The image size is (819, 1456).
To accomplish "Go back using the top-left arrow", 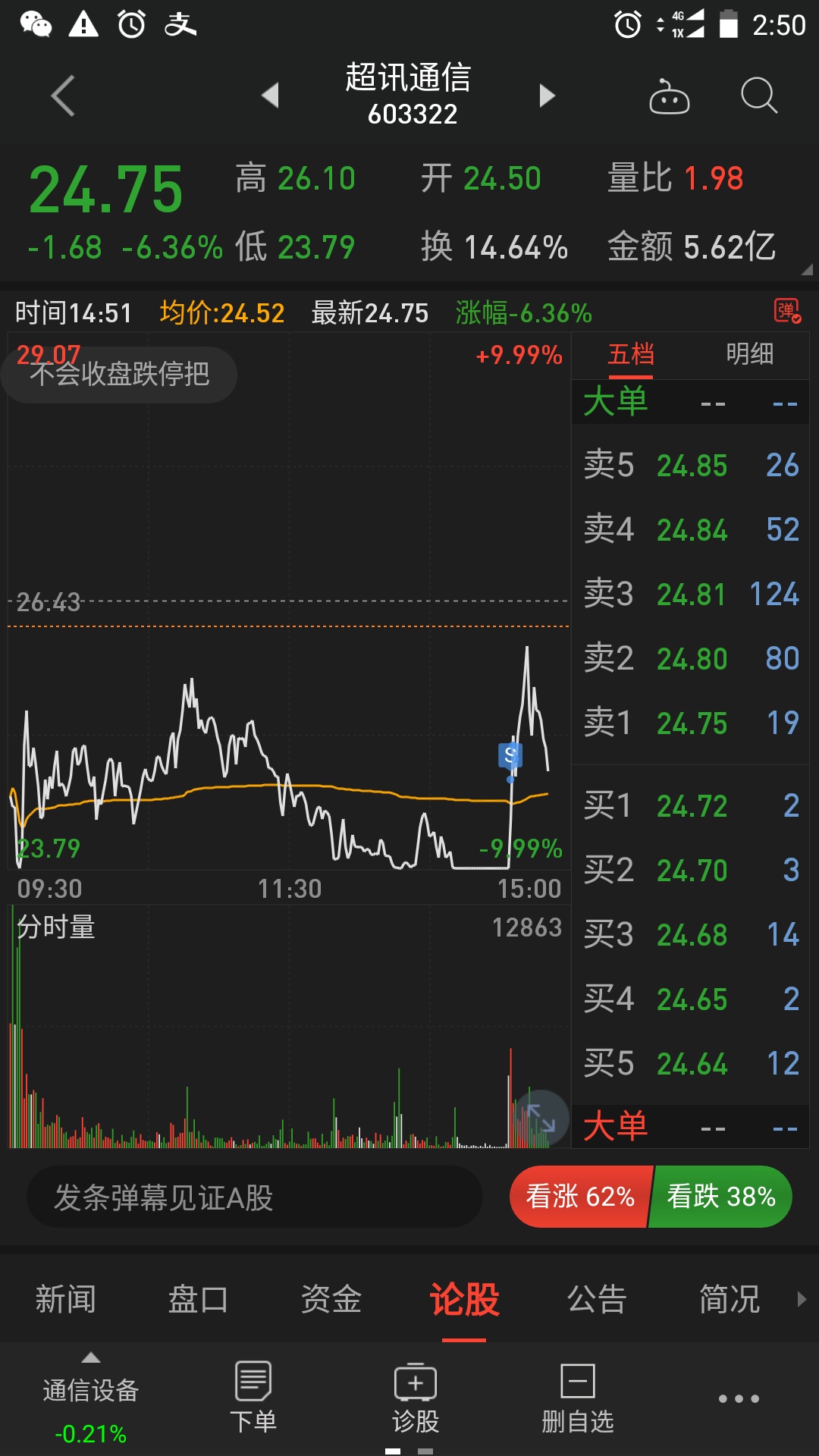I will click(x=63, y=96).
